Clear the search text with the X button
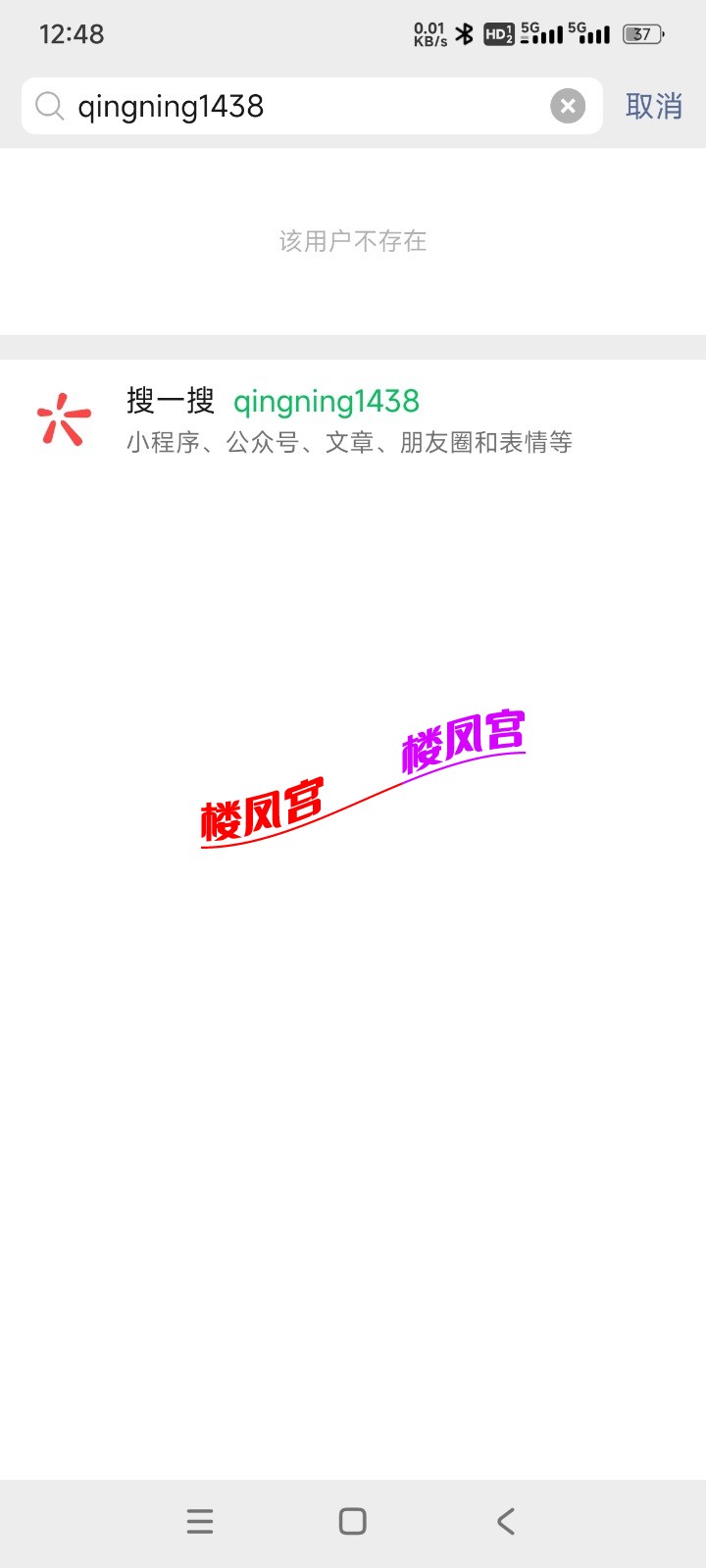Screen dimensions: 706x1568 tap(567, 106)
